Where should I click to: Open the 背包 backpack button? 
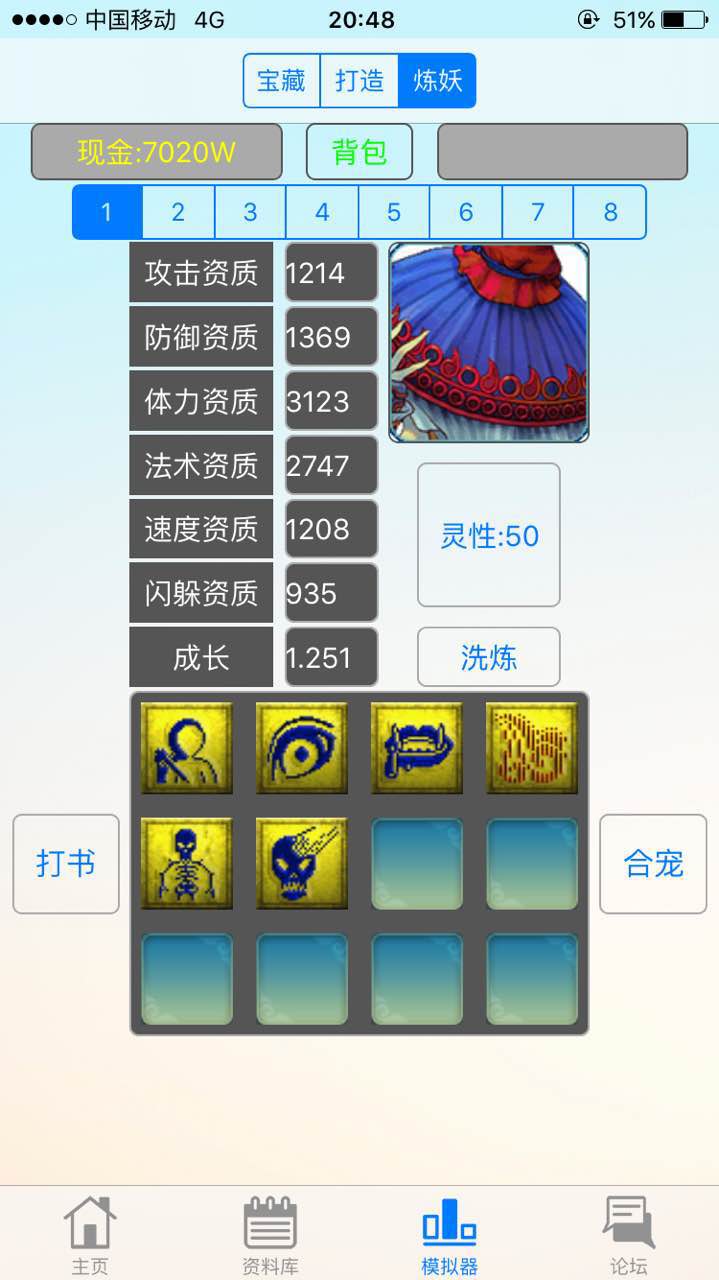(x=359, y=152)
